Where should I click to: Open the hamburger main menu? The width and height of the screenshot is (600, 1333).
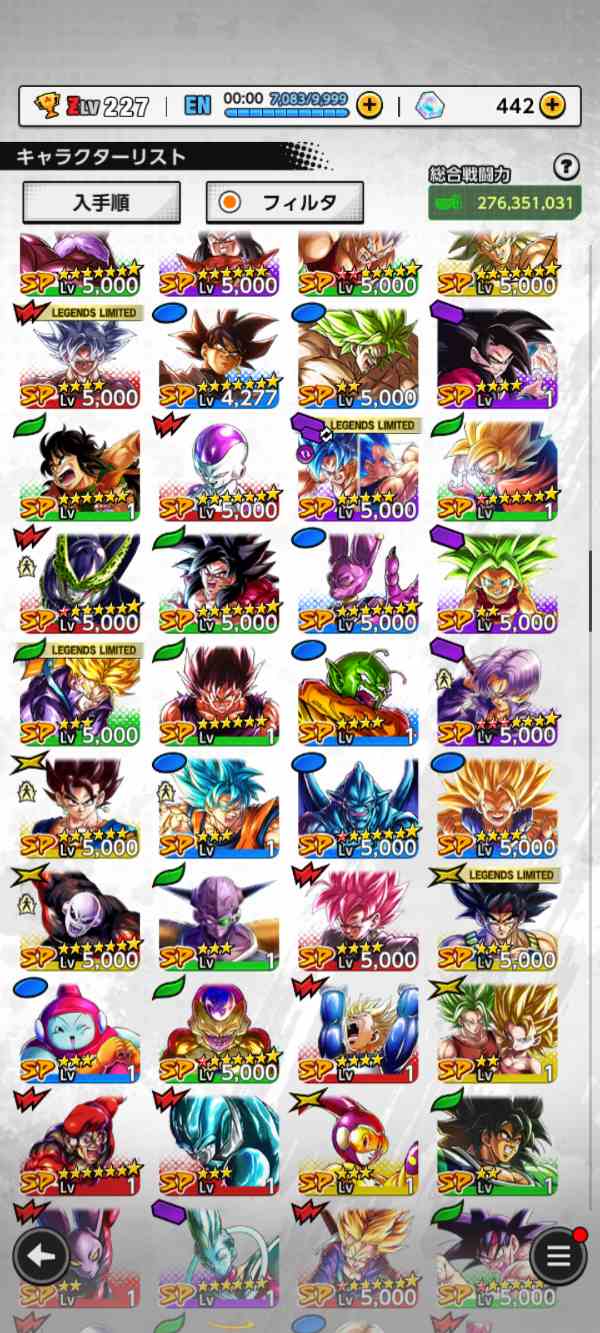pos(558,1256)
